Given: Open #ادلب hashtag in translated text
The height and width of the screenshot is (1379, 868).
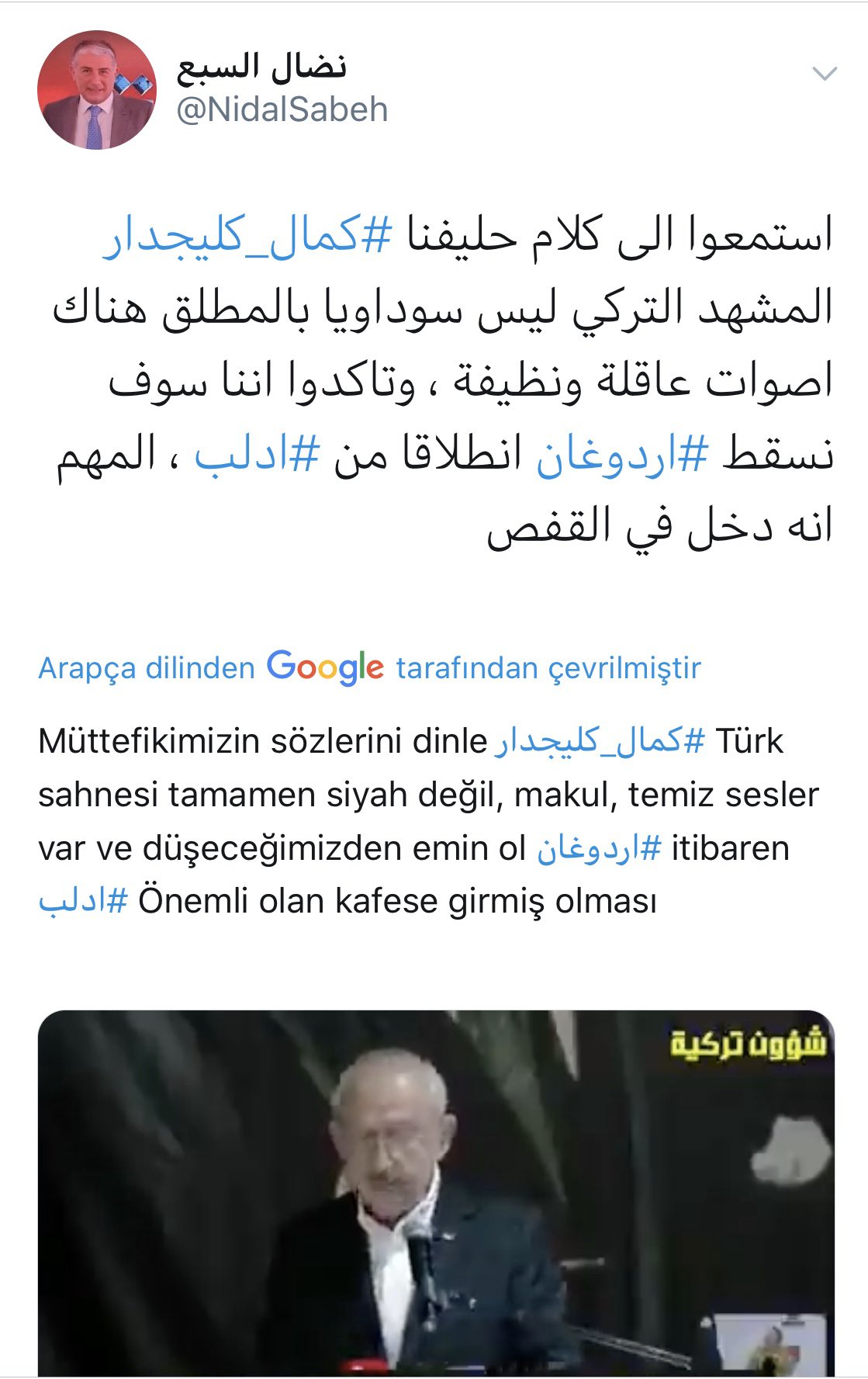Looking at the screenshot, I should coord(83,902).
